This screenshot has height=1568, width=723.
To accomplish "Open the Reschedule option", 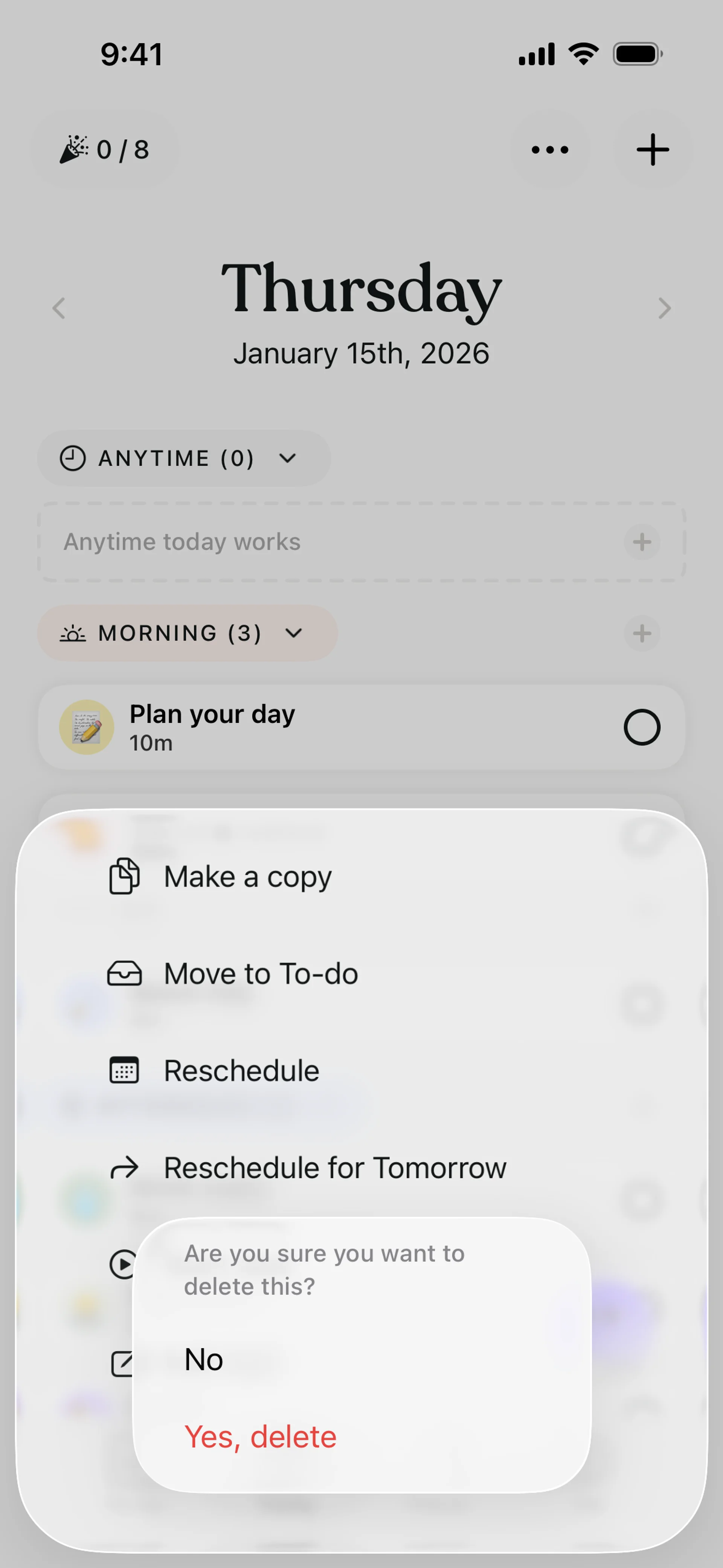I will 241,1071.
